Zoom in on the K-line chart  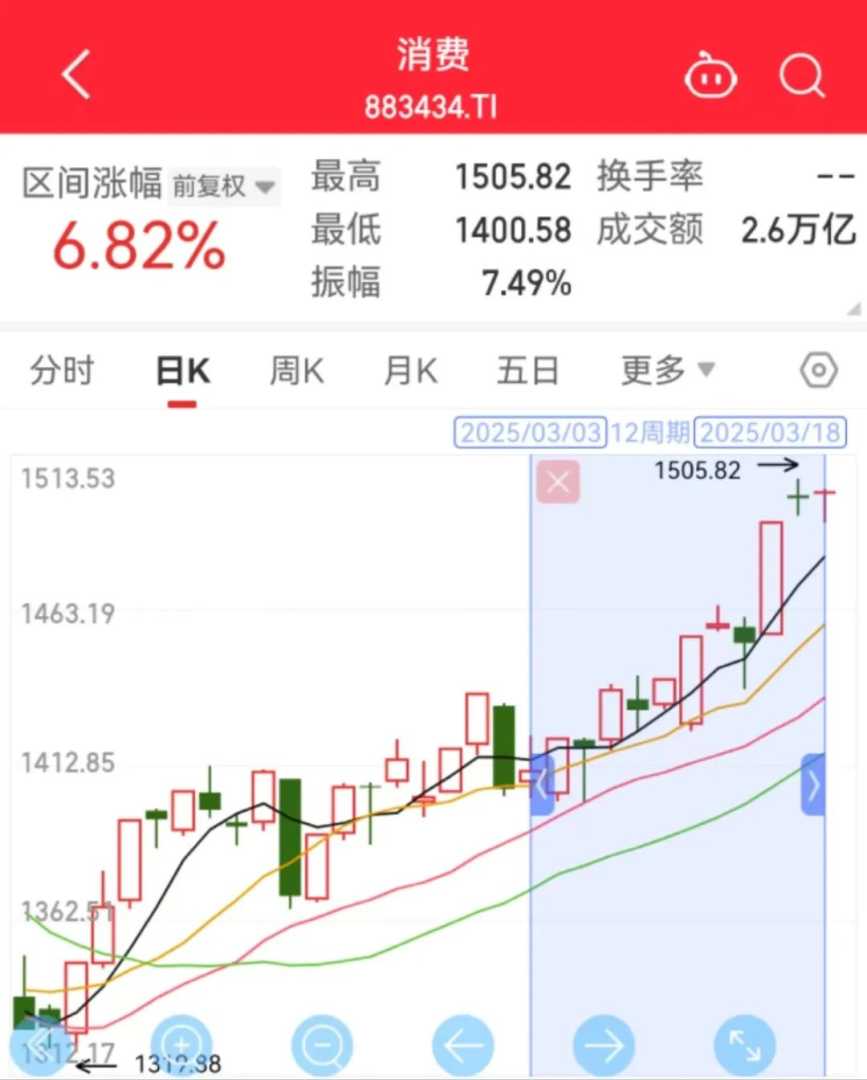click(x=182, y=1046)
